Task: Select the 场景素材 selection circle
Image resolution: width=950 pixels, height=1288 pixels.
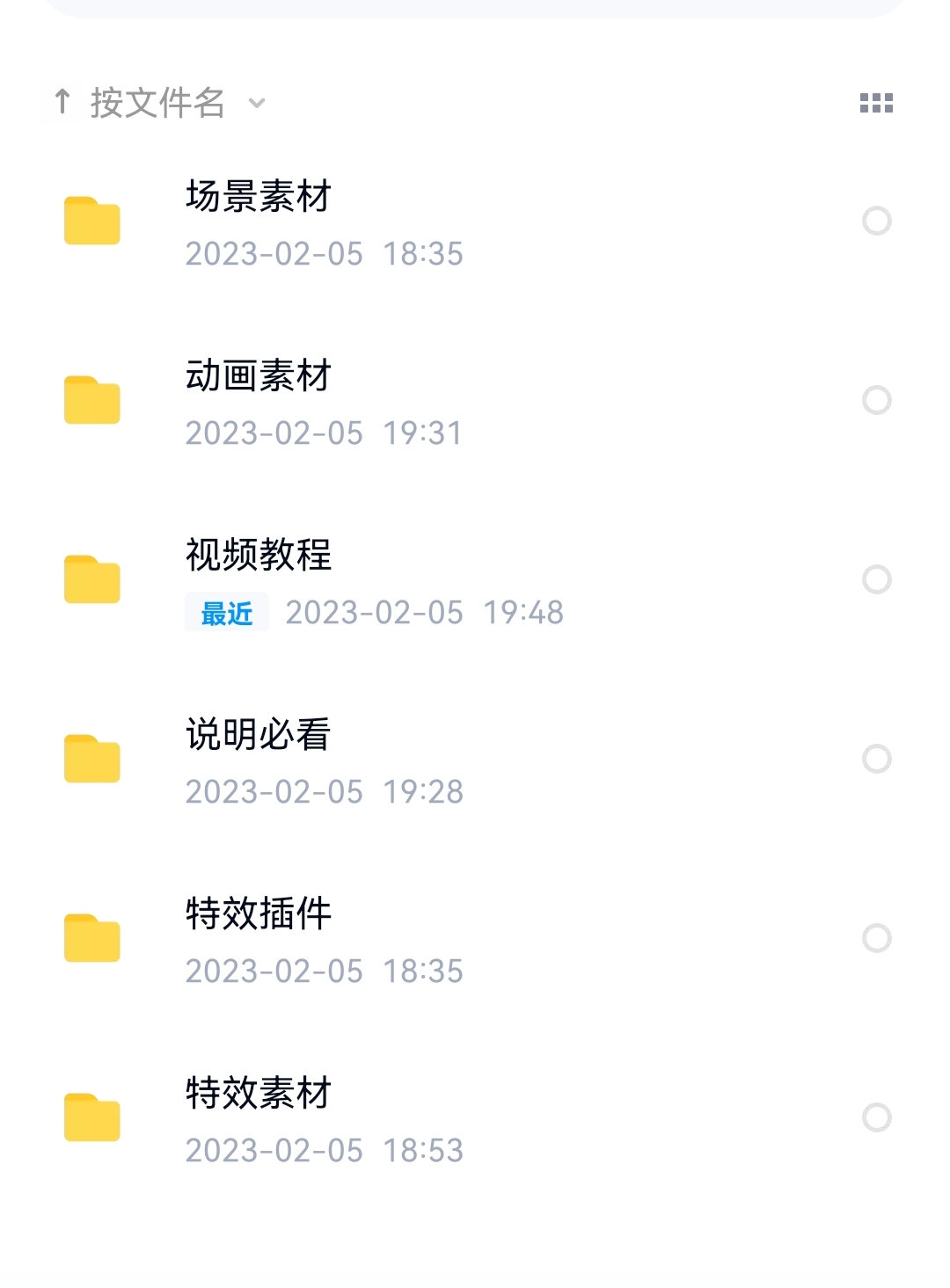Action: pos(877,222)
